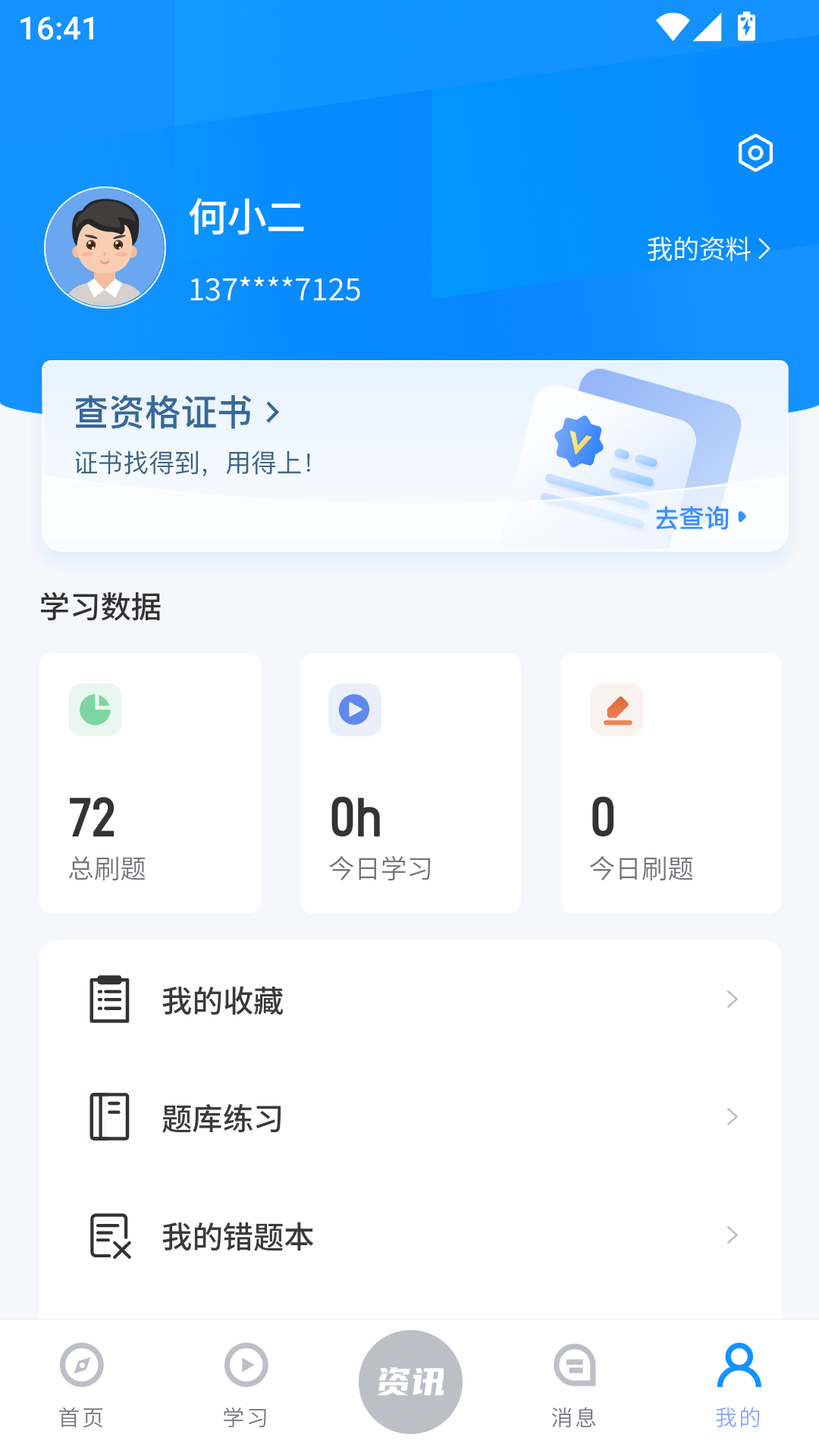Expand 我的收藏 via its right chevron
Screen dimensions: 819x1456
[x=732, y=999]
